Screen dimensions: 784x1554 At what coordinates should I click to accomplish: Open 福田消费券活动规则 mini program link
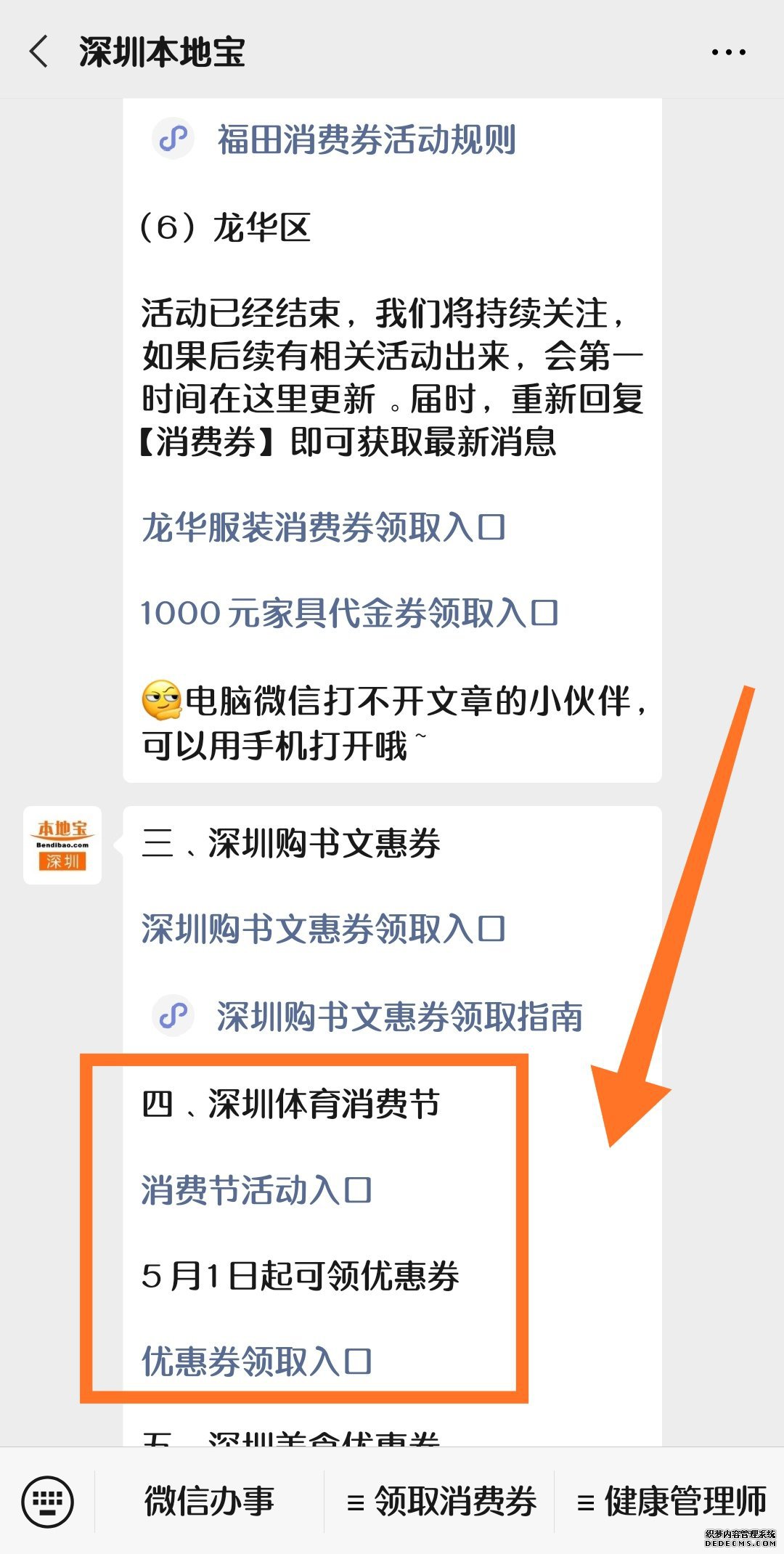[365, 139]
